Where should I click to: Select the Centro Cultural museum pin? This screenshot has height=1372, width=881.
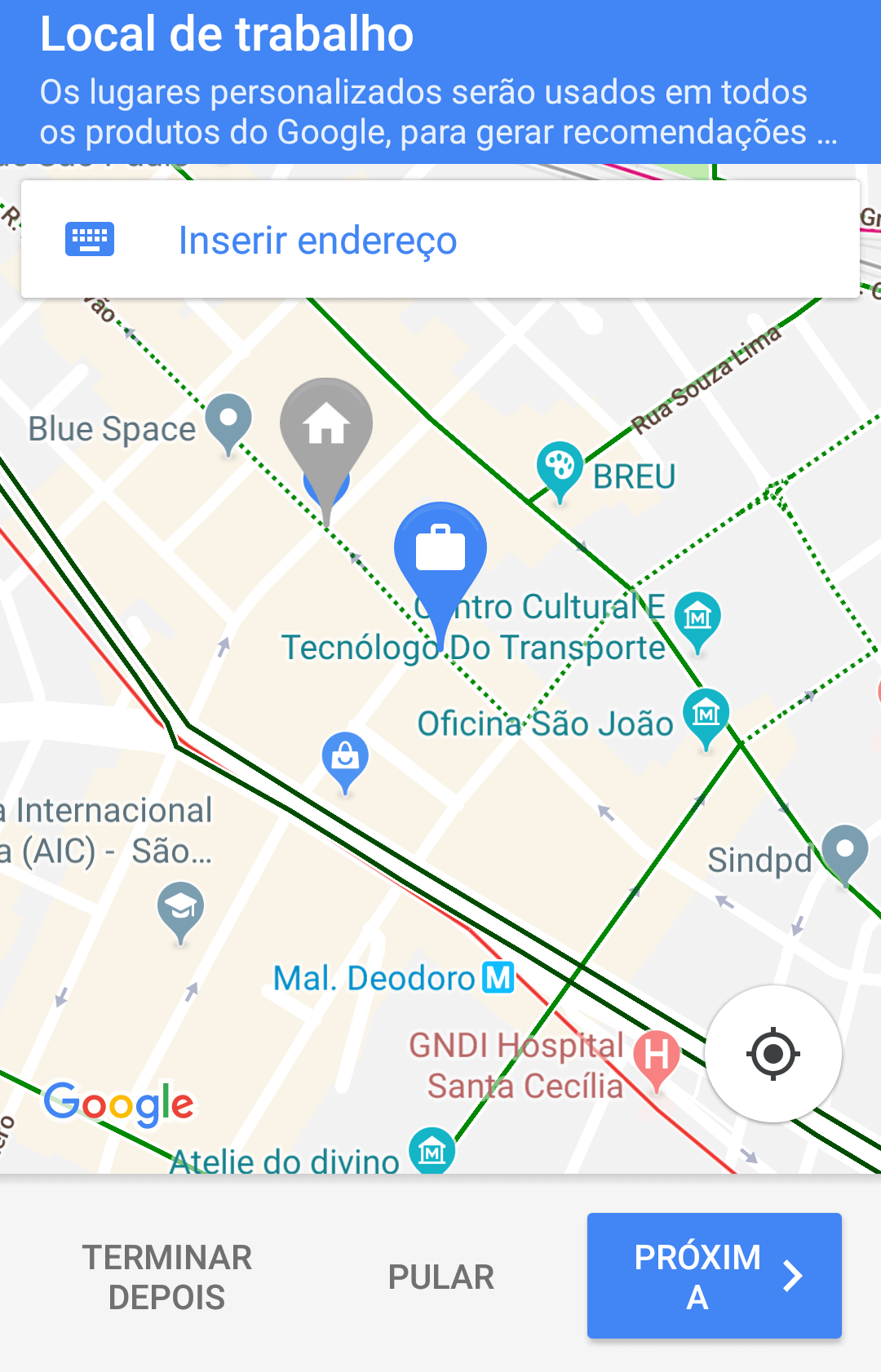pos(697,617)
